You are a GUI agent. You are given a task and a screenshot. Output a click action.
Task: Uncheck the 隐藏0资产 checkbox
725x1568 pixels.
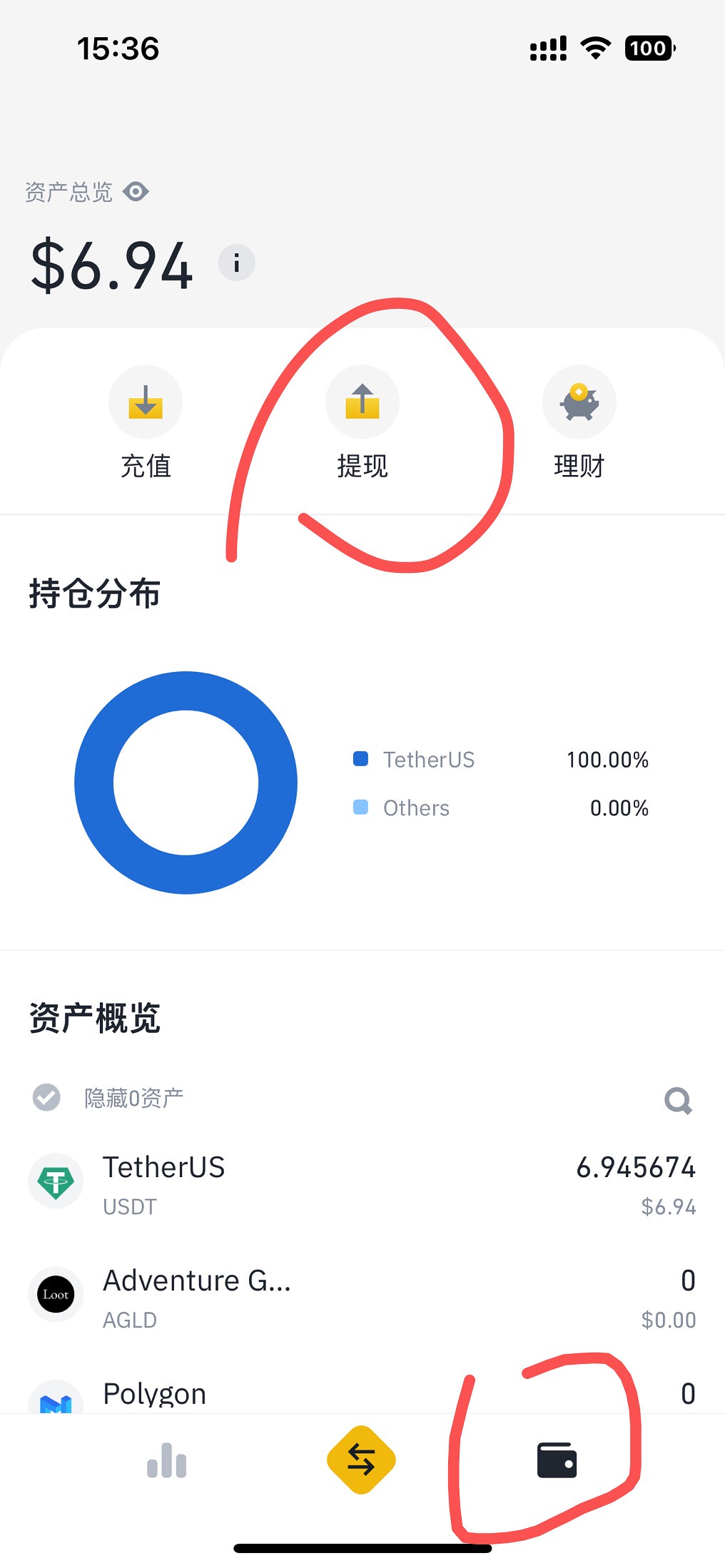(47, 1097)
